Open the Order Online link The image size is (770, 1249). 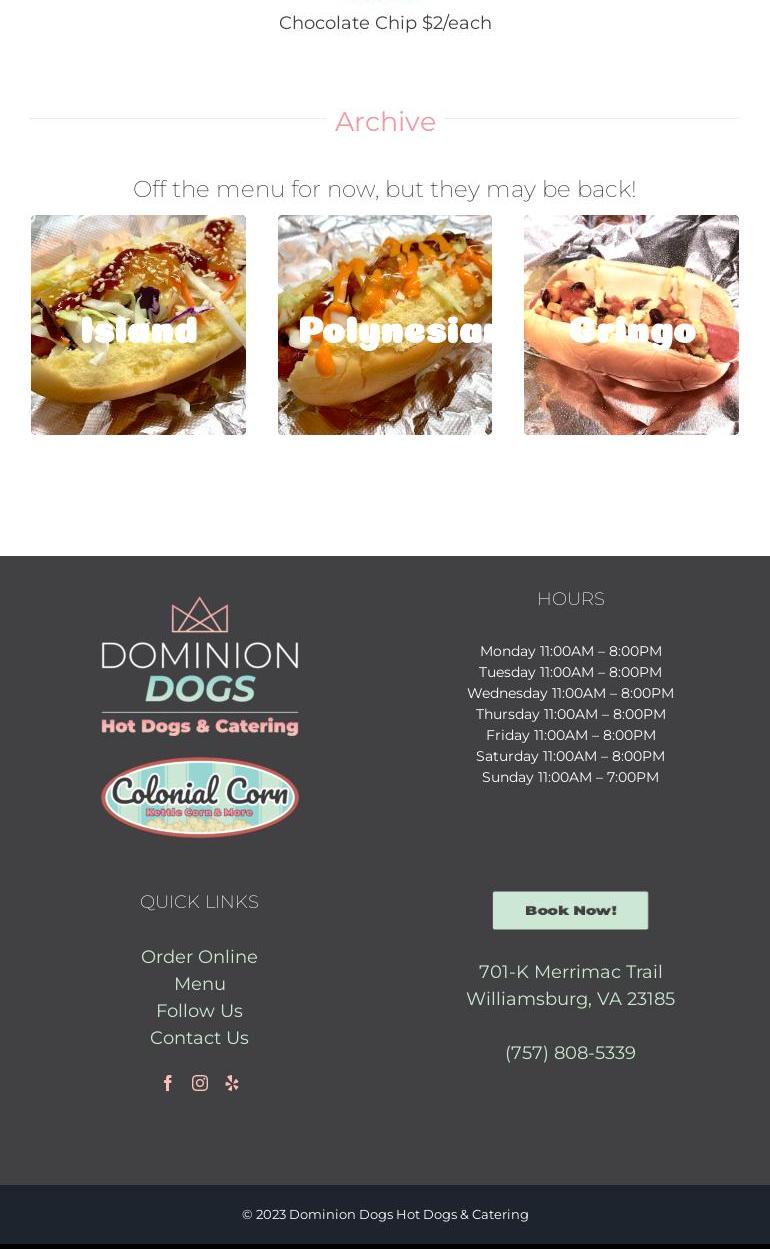(x=199, y=957)
